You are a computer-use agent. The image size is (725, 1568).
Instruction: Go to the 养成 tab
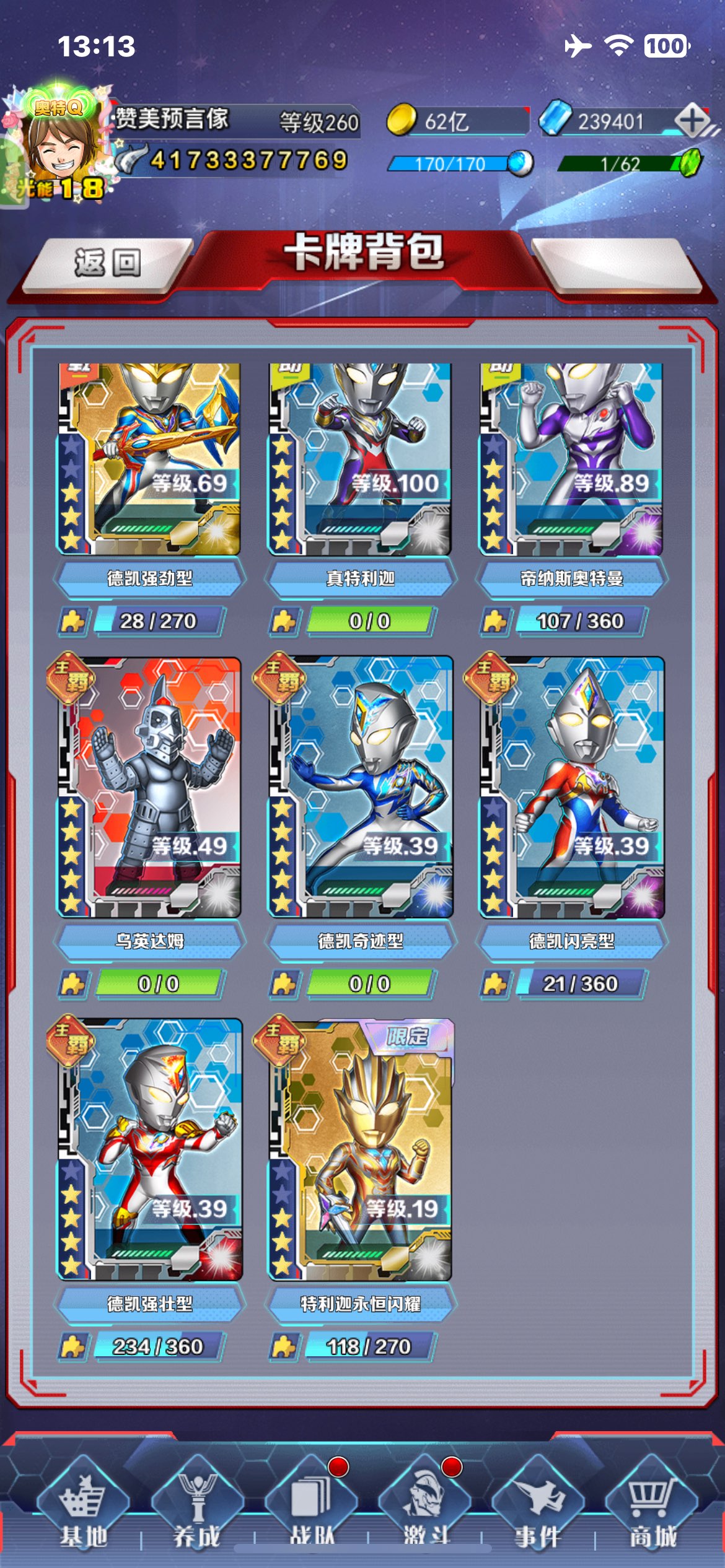[196, 1504]
